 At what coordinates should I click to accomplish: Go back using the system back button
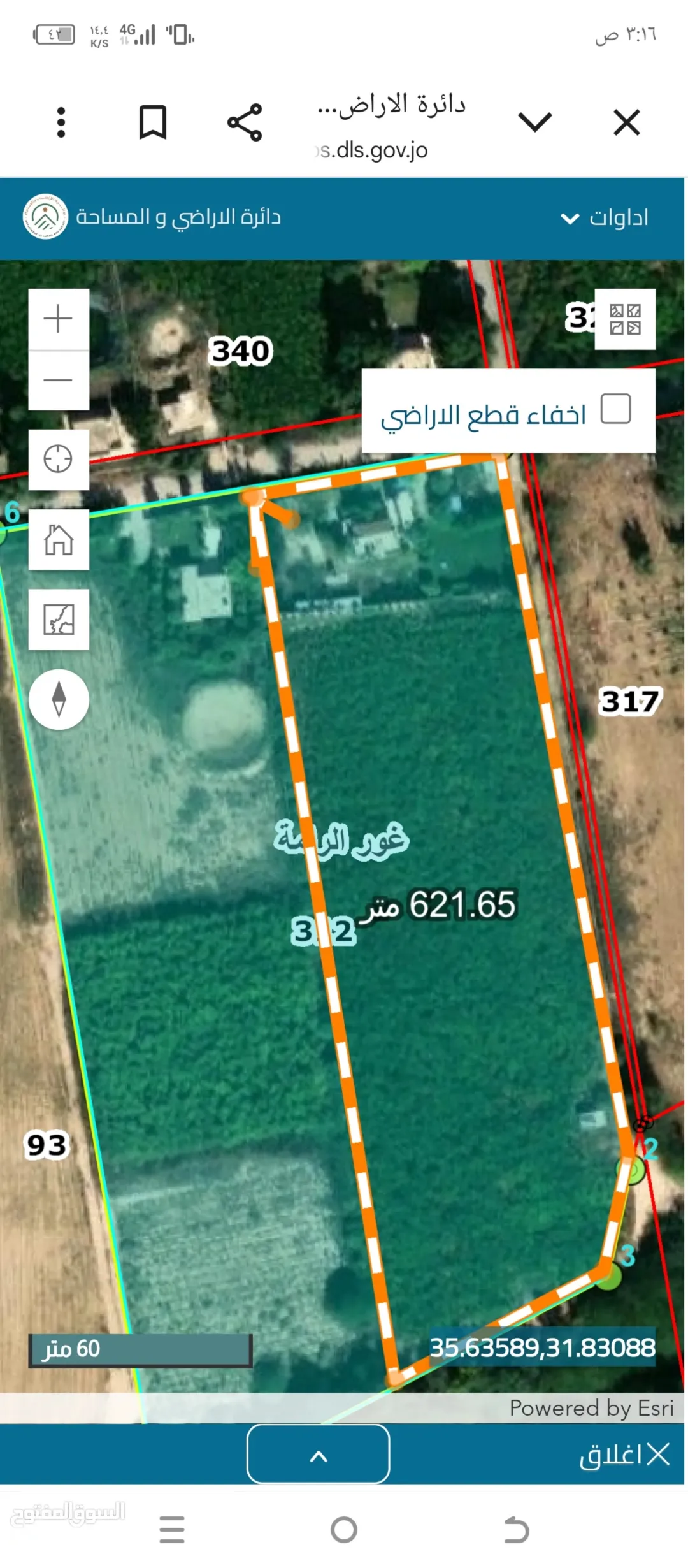[x=517, y=1530]
